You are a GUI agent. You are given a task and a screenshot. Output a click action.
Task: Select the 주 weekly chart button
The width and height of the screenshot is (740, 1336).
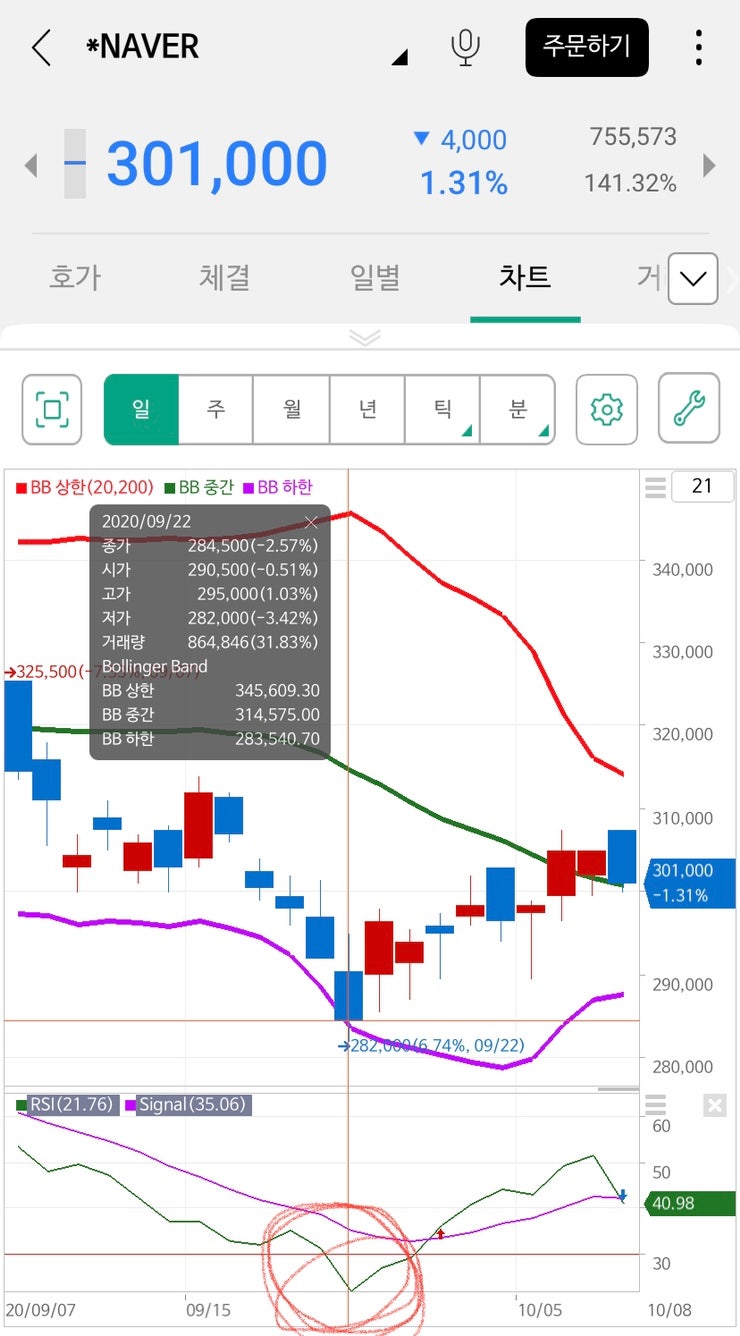(x=216, y=410)
